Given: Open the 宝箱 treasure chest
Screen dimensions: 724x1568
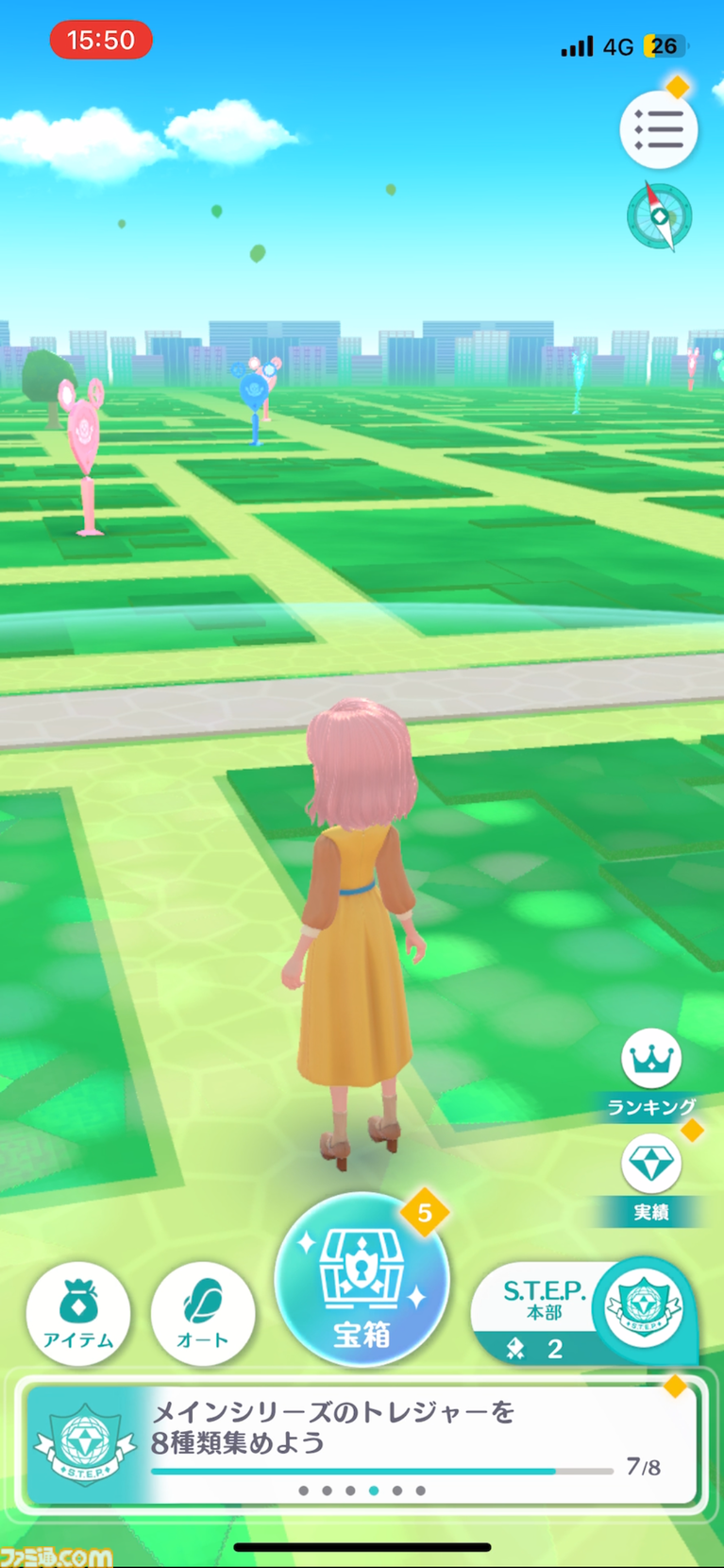Looking at the screenshot, I should point(362,1280).
